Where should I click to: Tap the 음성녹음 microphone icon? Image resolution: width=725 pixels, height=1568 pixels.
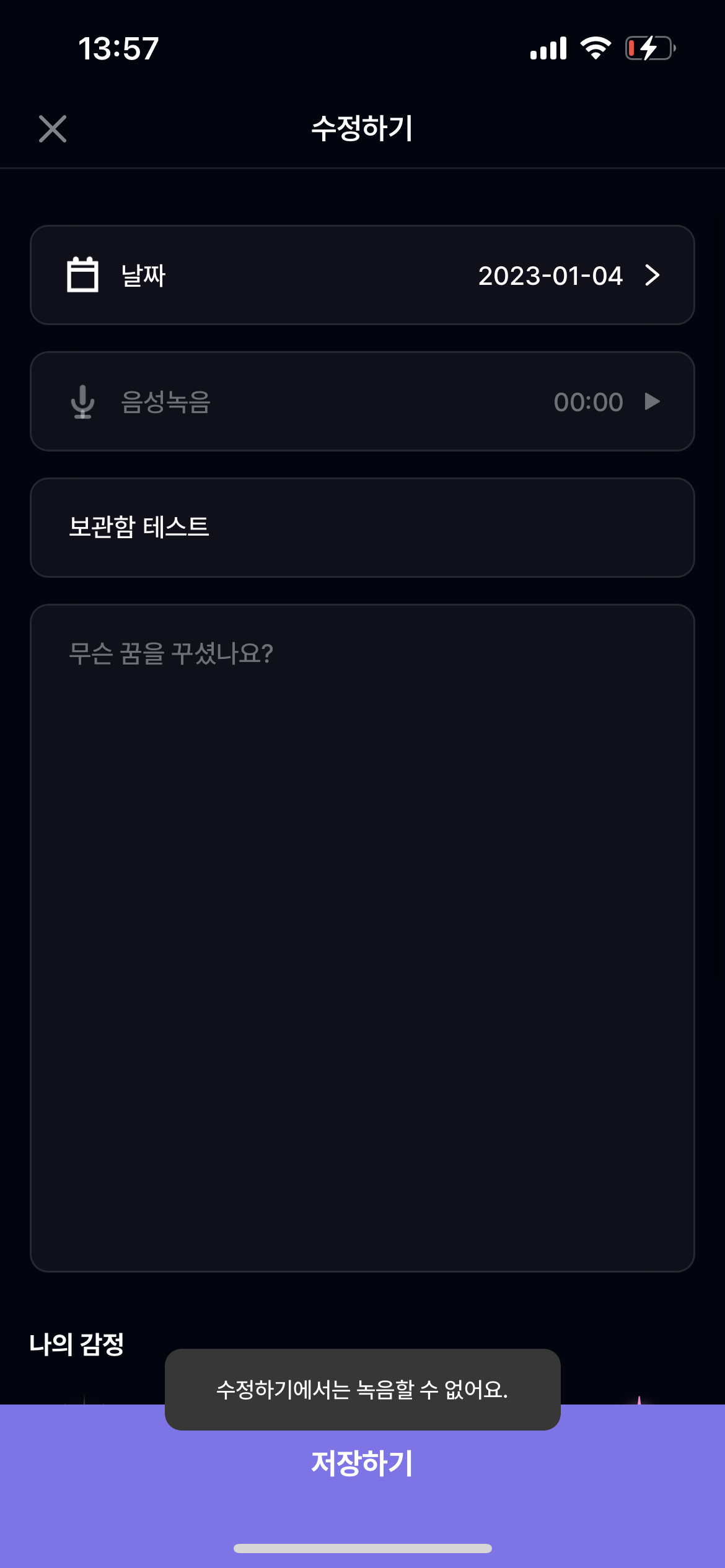[82, 402]
